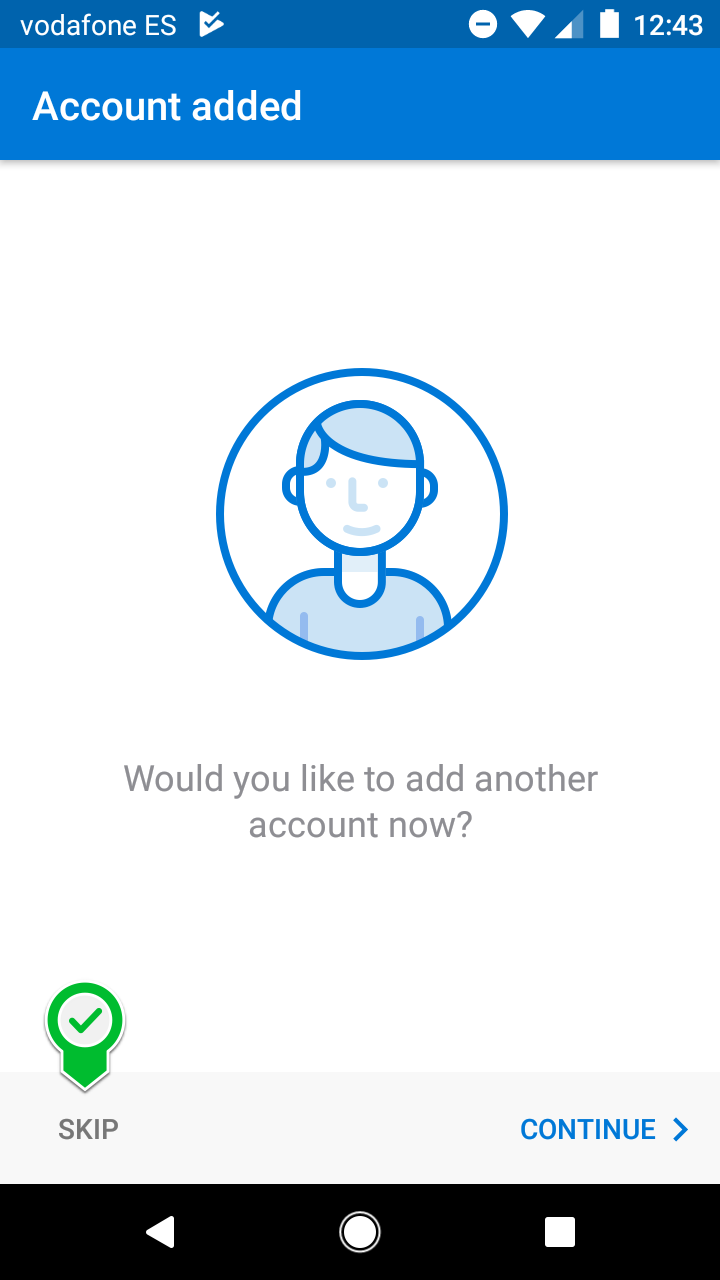Skip adding another account
The width and height of the screenshot is (720, 1280).
pos(88,1129)
